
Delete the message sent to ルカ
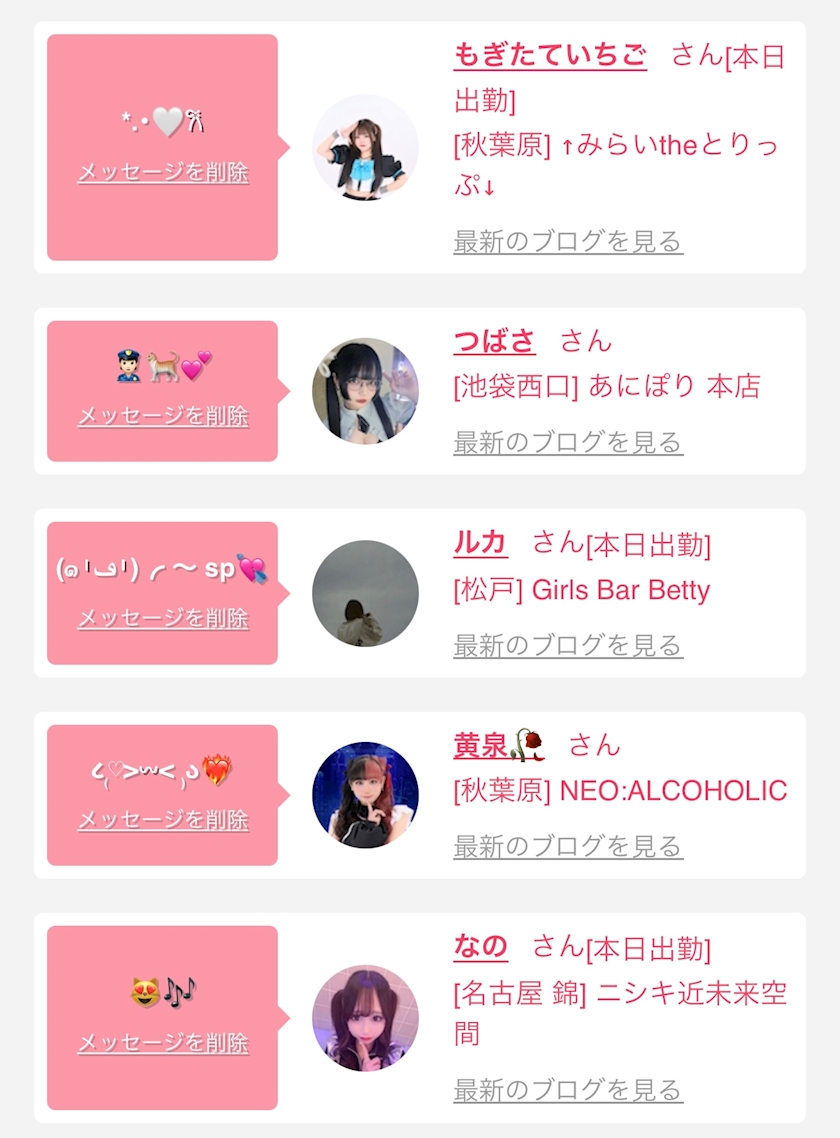tap(163, 618)
